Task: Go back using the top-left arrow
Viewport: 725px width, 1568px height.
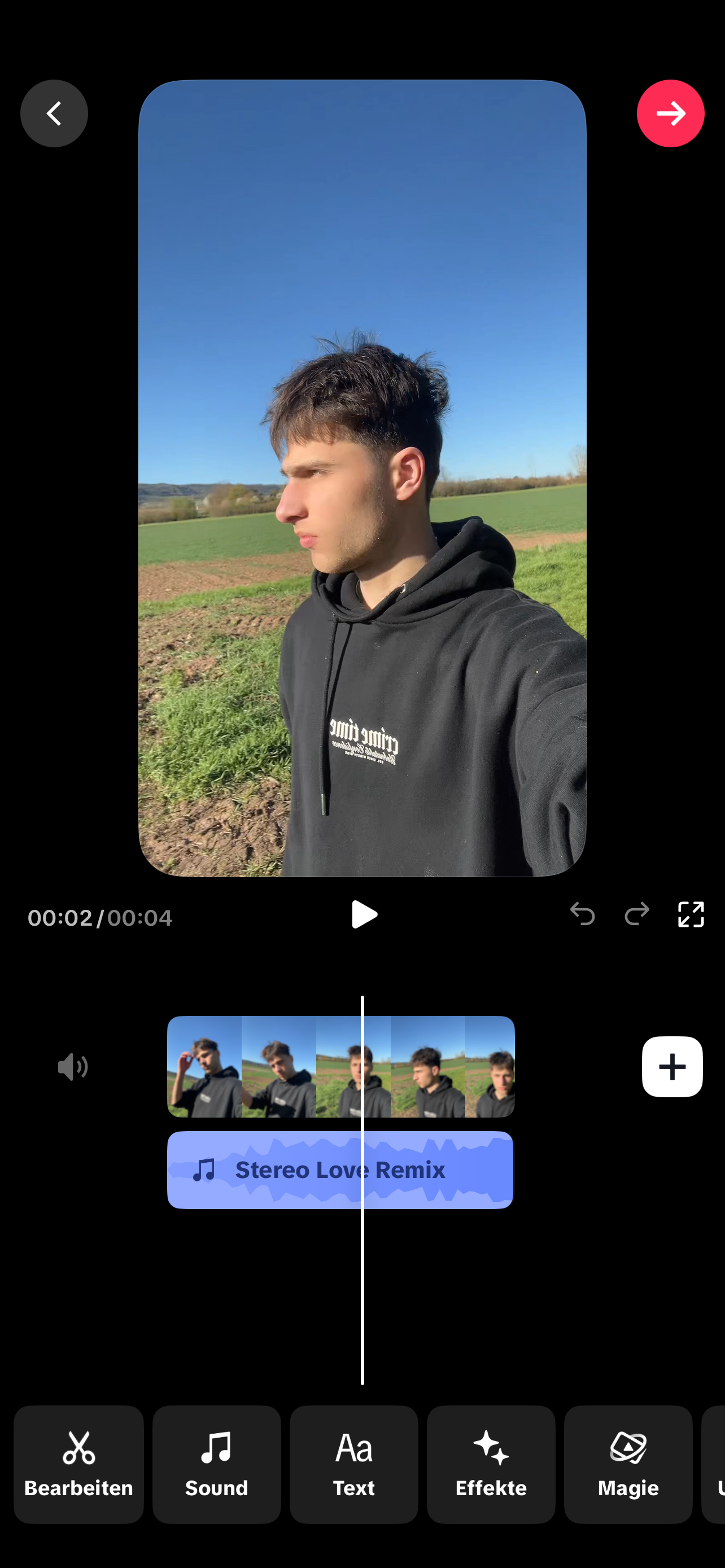Action: click(54, 114)
